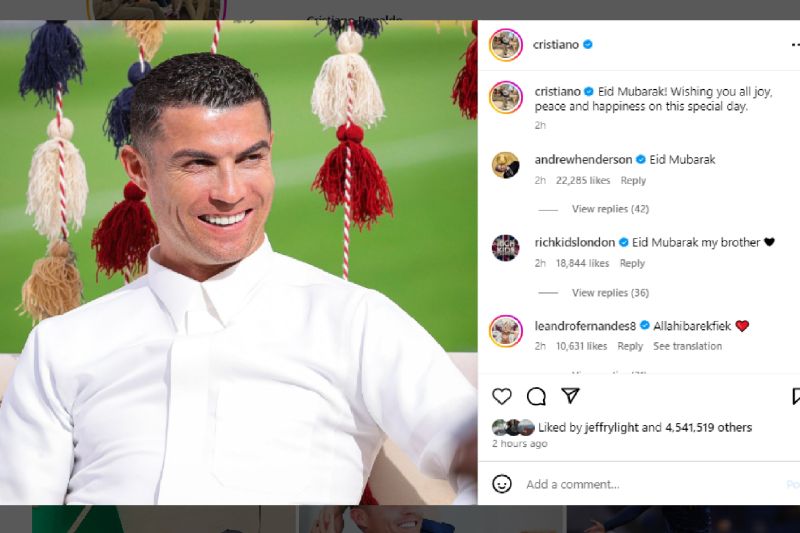
Task: Open leandrofernandes8's profile
Action: (586, 325)
